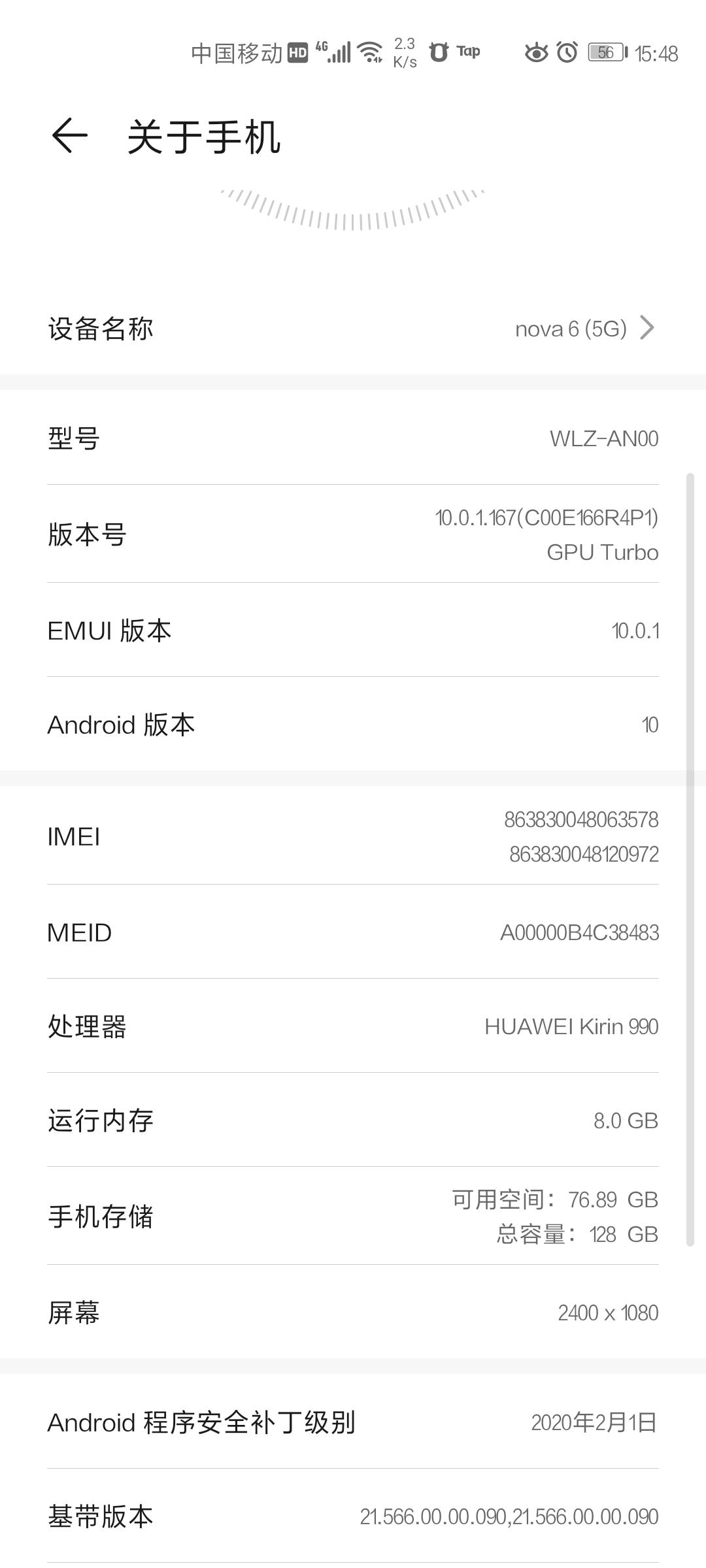Tap the Android 版本 row
Screen dimensions: 706x1568
(353, 725)
